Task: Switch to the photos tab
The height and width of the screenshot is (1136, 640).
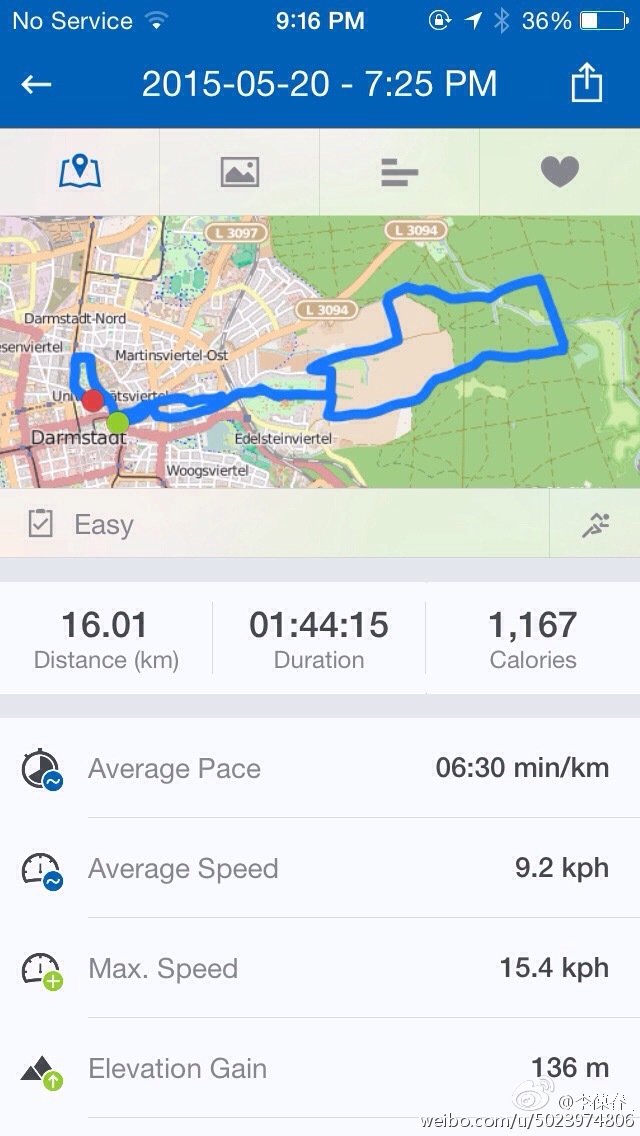Action: (240, 172)
